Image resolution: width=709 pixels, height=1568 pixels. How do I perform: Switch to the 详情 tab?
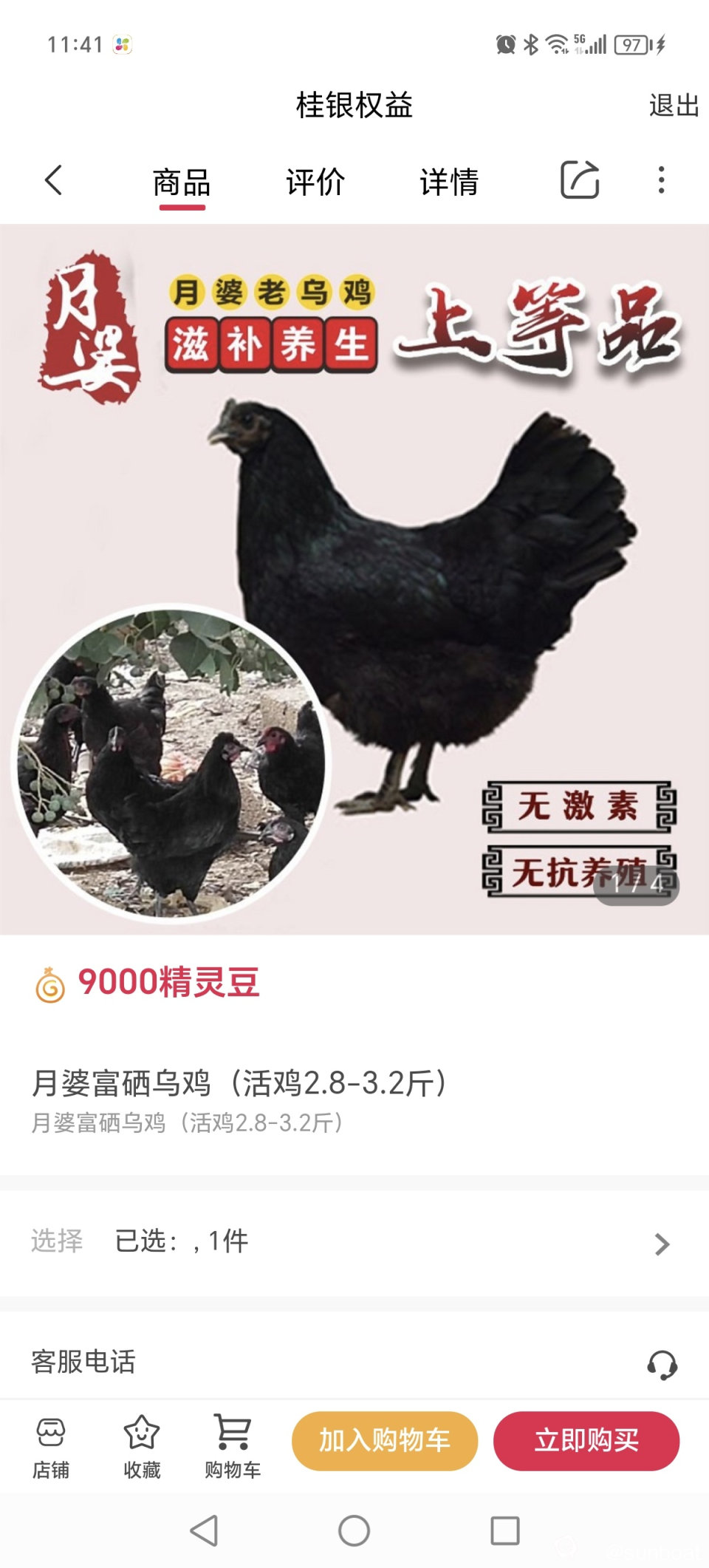[x=449, y=182]
